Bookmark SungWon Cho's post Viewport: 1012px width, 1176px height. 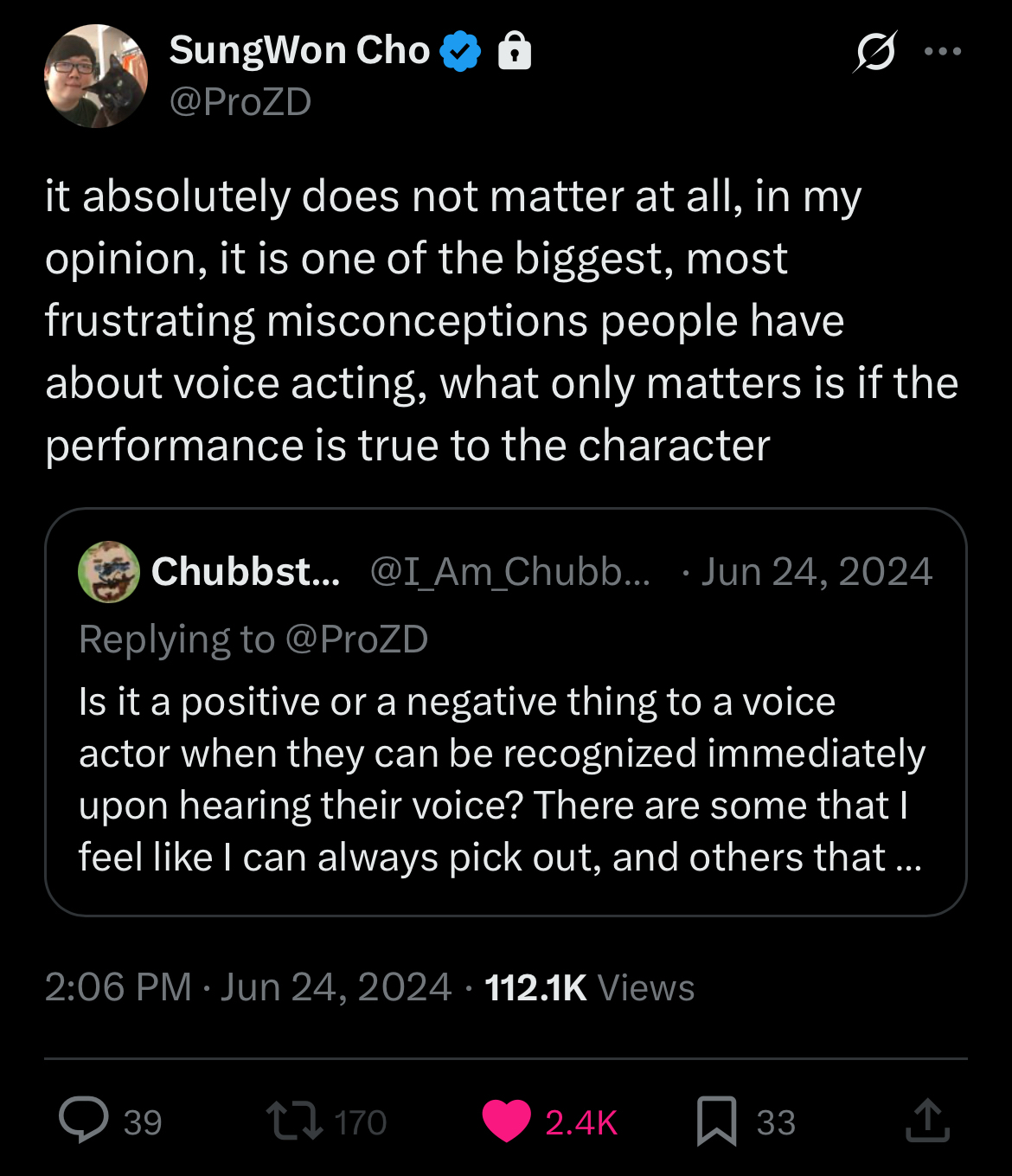[717, 1121]
